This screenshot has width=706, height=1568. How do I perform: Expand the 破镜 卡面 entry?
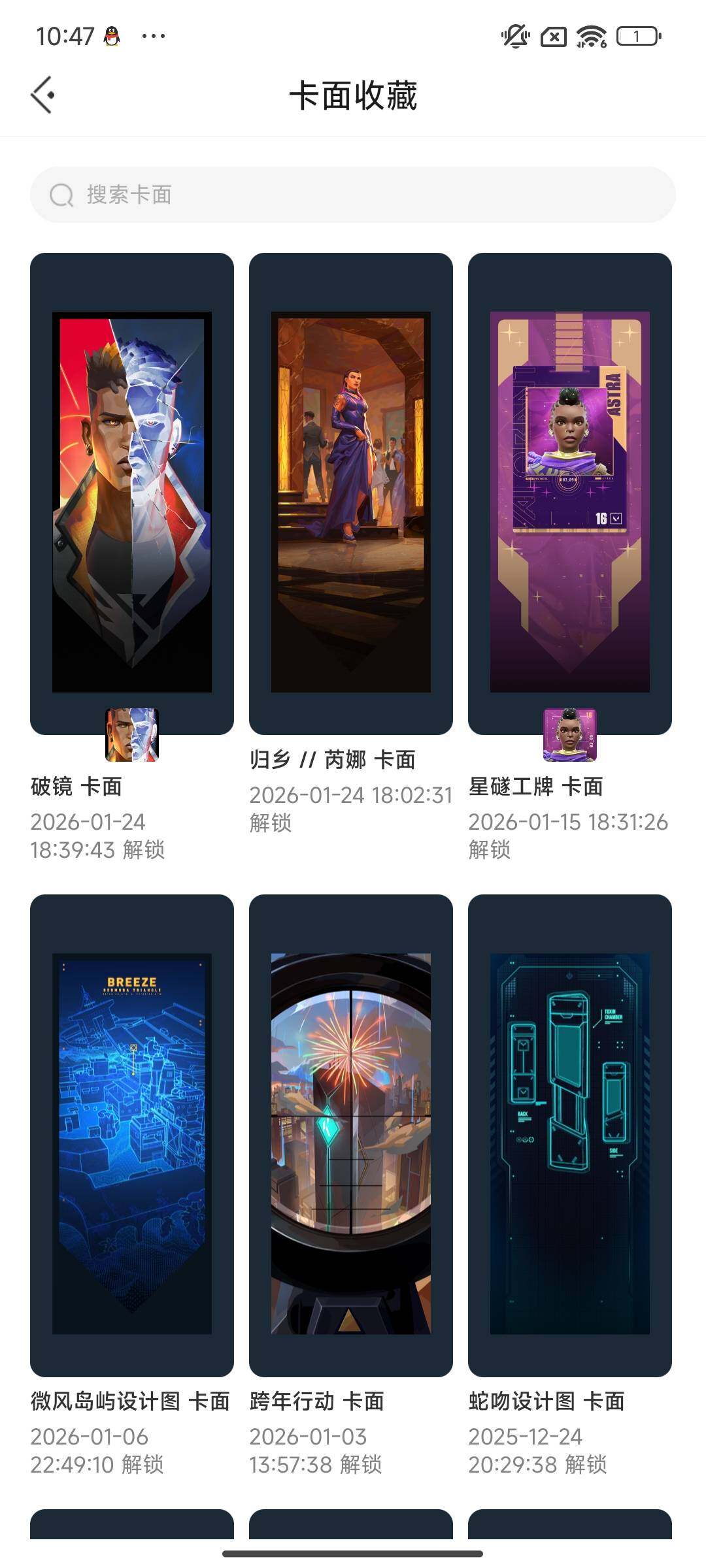76,787
